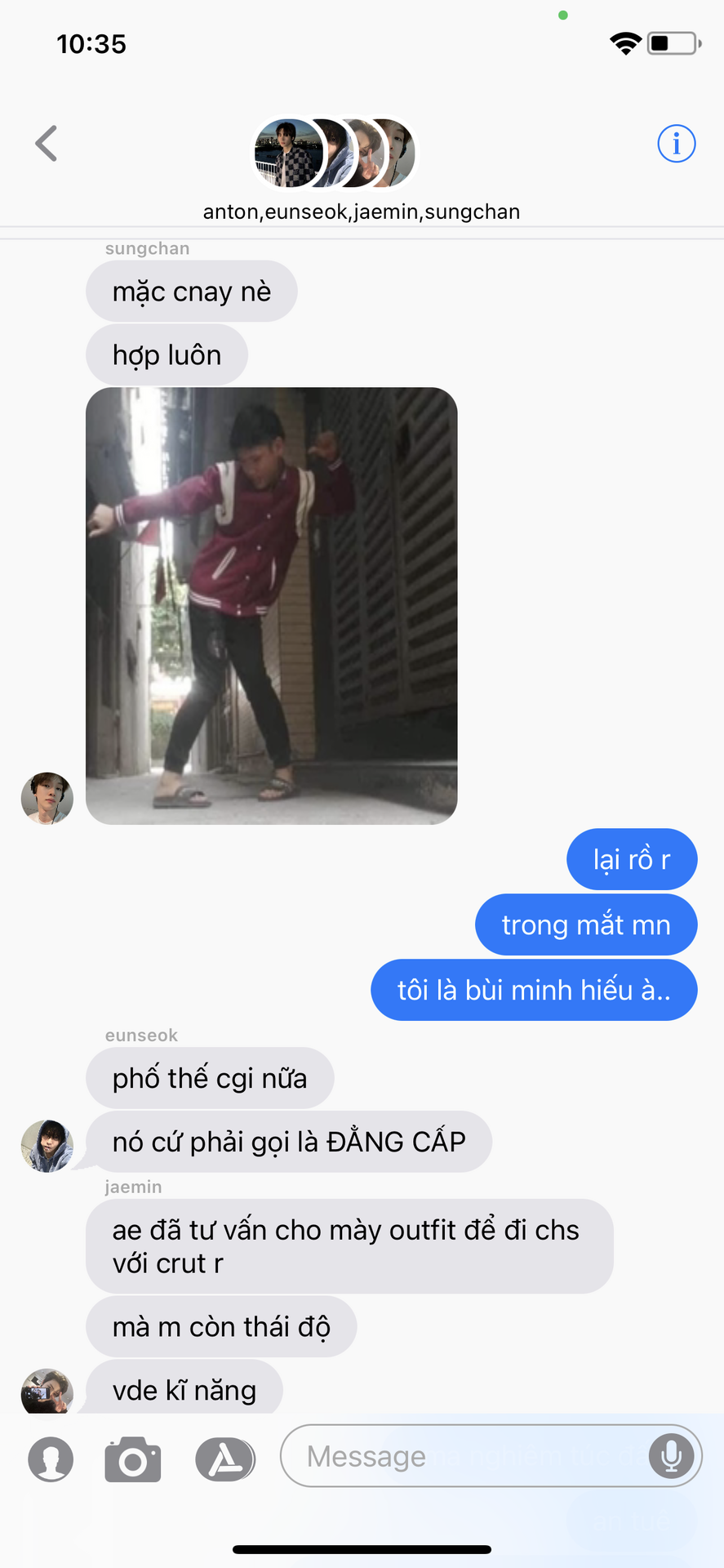Tap sungchan's avatar beside the photo
724x1568 pixels.
(47, 798)
